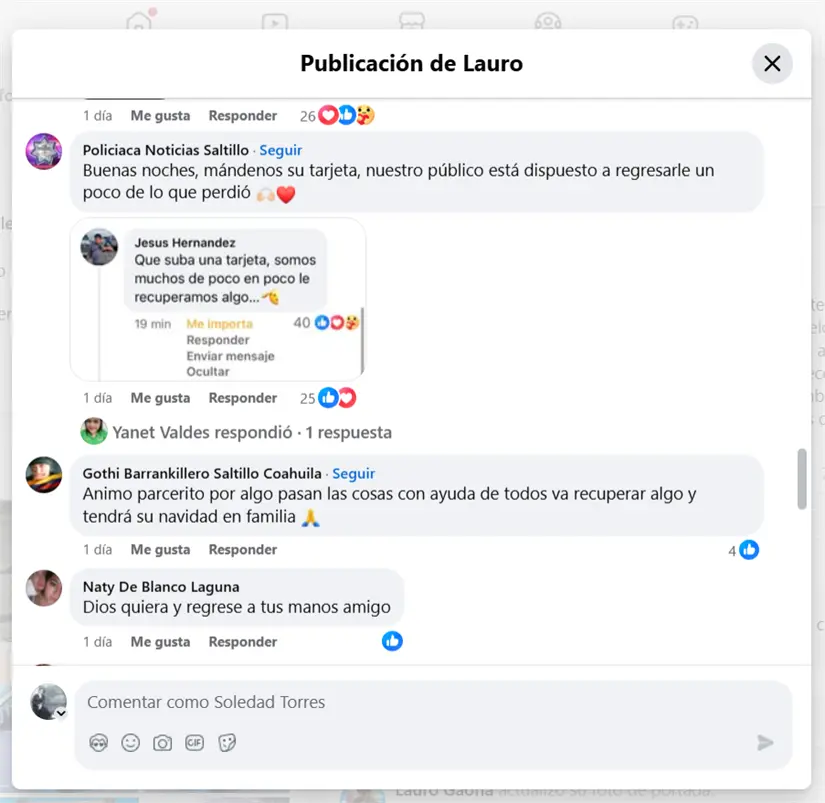Add a GIF to the comment

[194, 743]
